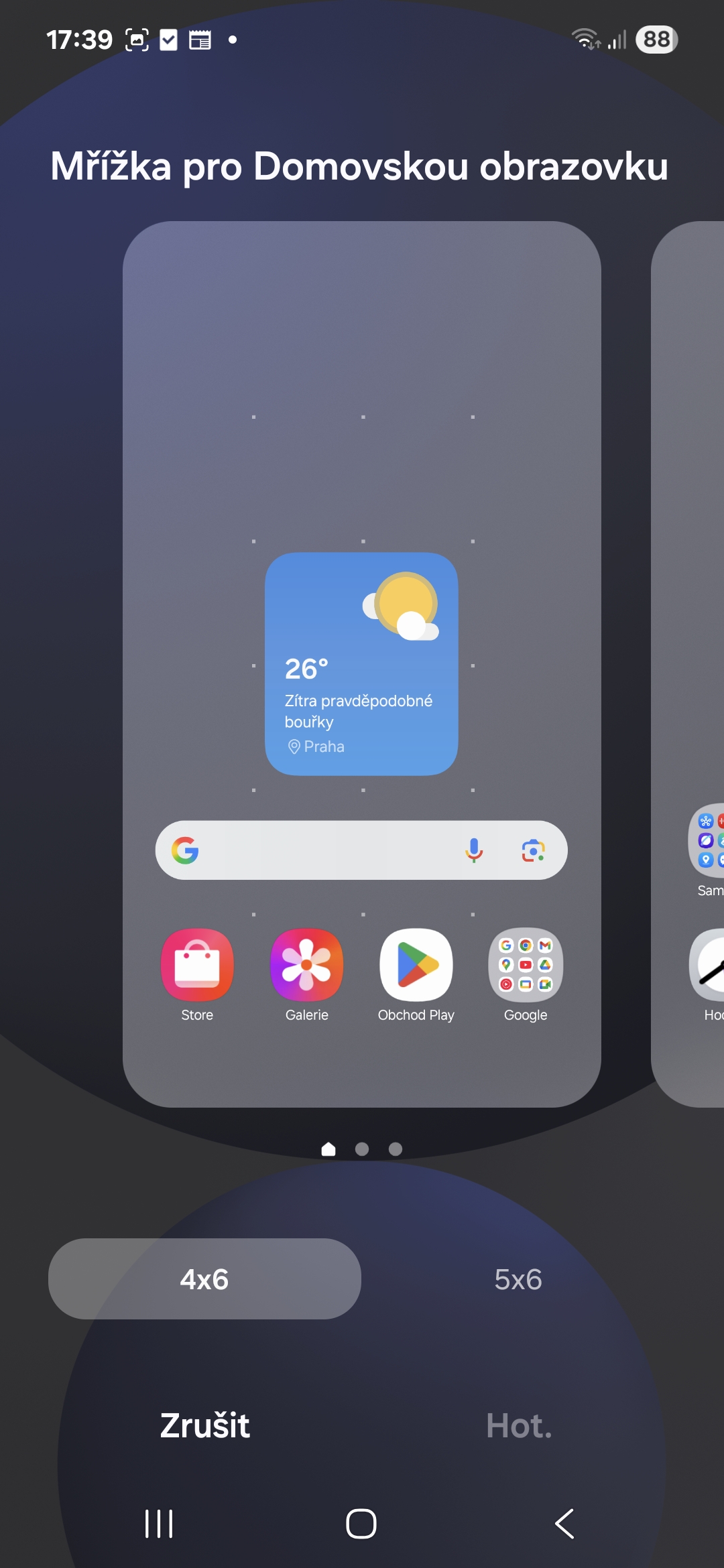Image resolution: width=724 pixels, height=1568 pixels.
Task: Select the 4x6 grid option
Action: coord(204,1279)
